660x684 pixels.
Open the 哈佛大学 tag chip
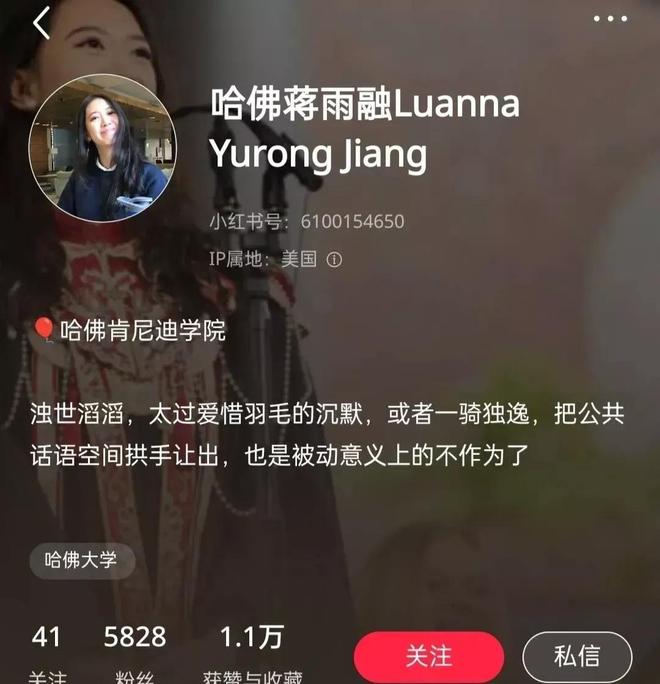pyautogui.click(x=82, y=561)
